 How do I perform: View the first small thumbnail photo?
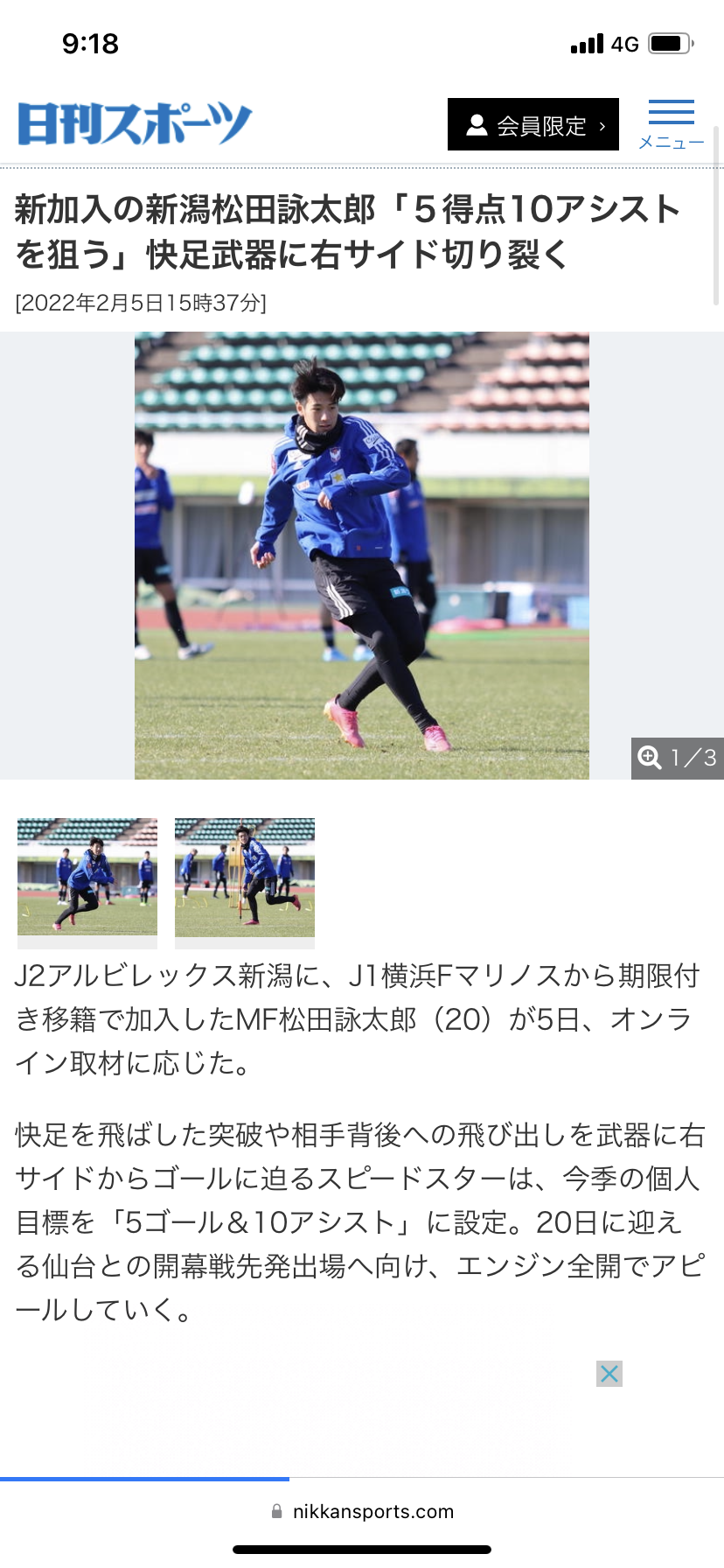point(87,878)
